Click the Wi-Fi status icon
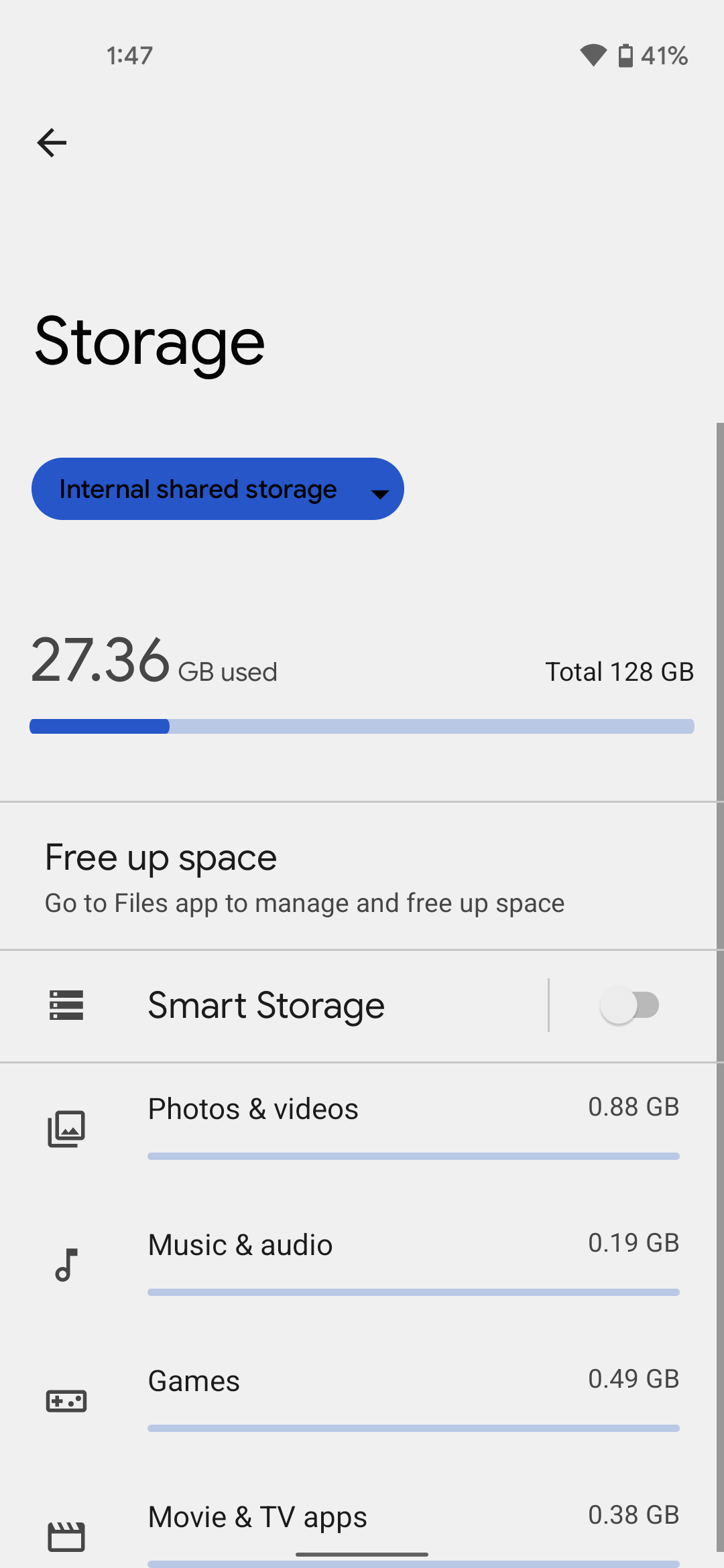Image resolution: width=724 pixels, height=1568 pixels. pos(593,56)
